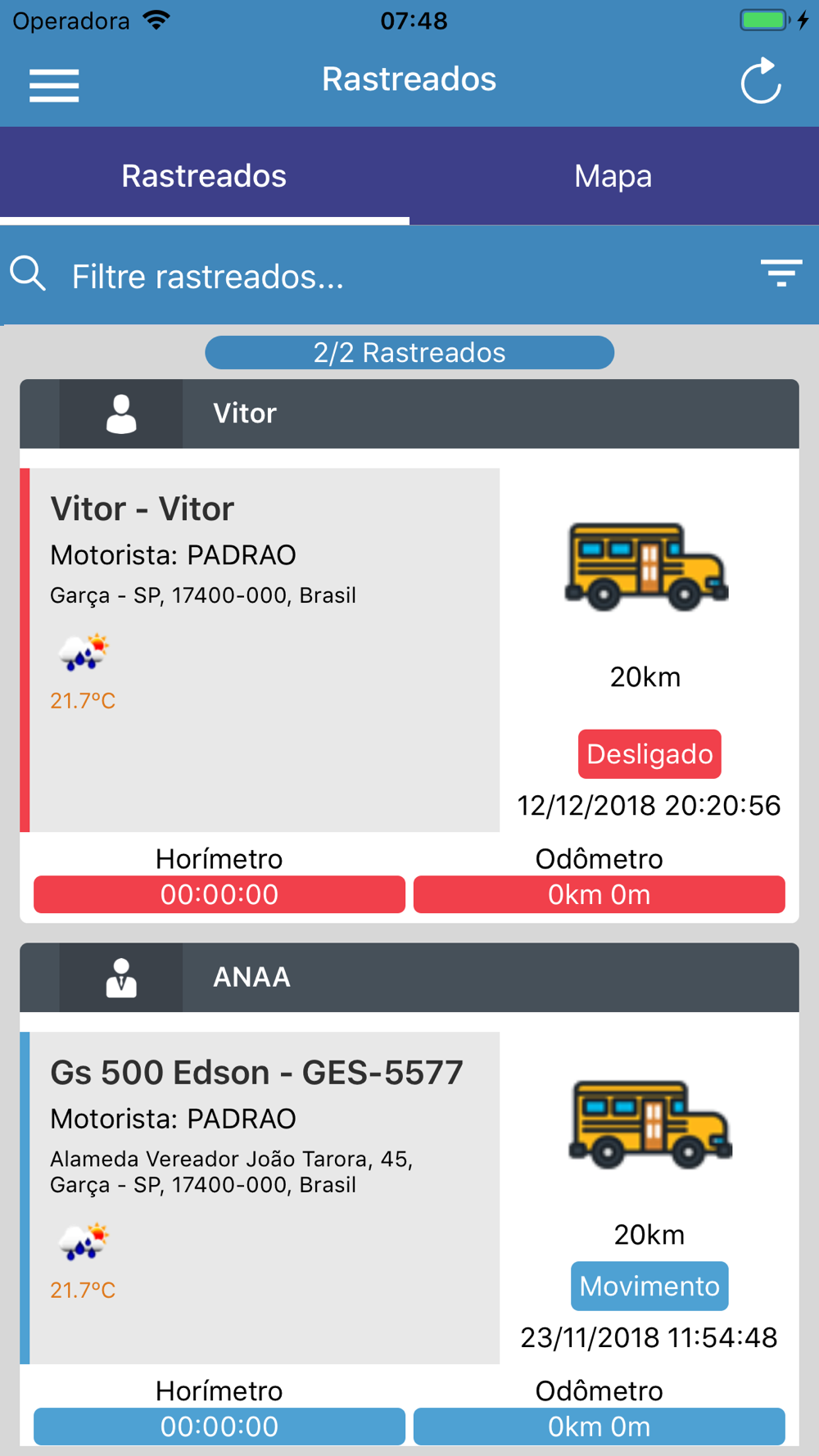The image size is (819, 1456).
Task: Switch to the Mapa tab
Action: click(613, 176)
